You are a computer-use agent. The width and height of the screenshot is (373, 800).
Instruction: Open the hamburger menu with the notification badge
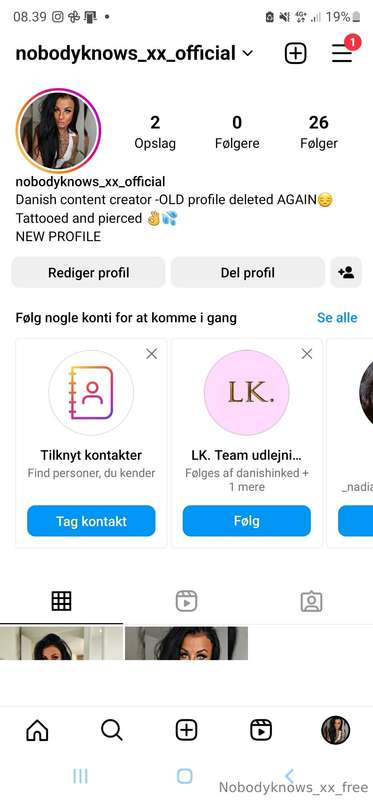tap(342, 53)
